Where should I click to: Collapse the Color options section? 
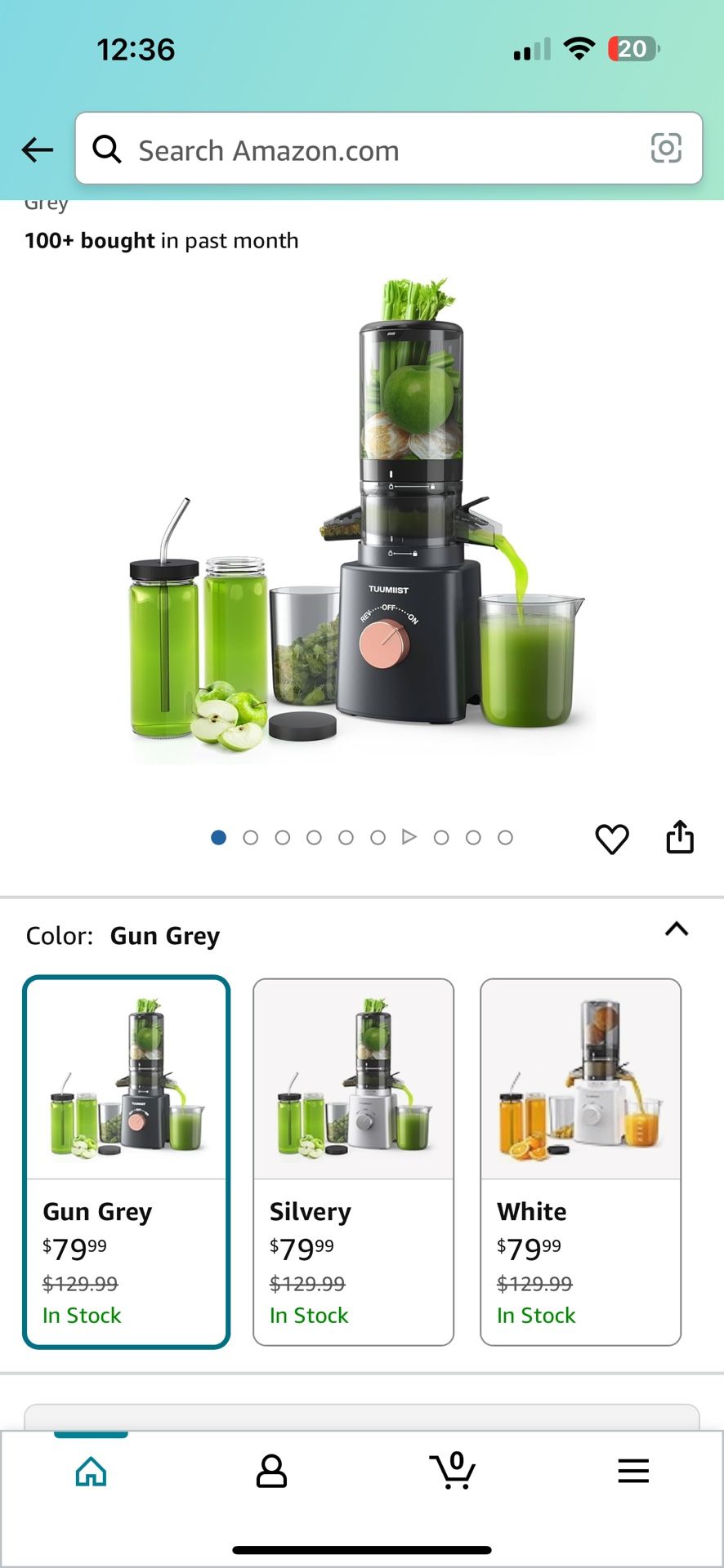[x=676, y=929]
